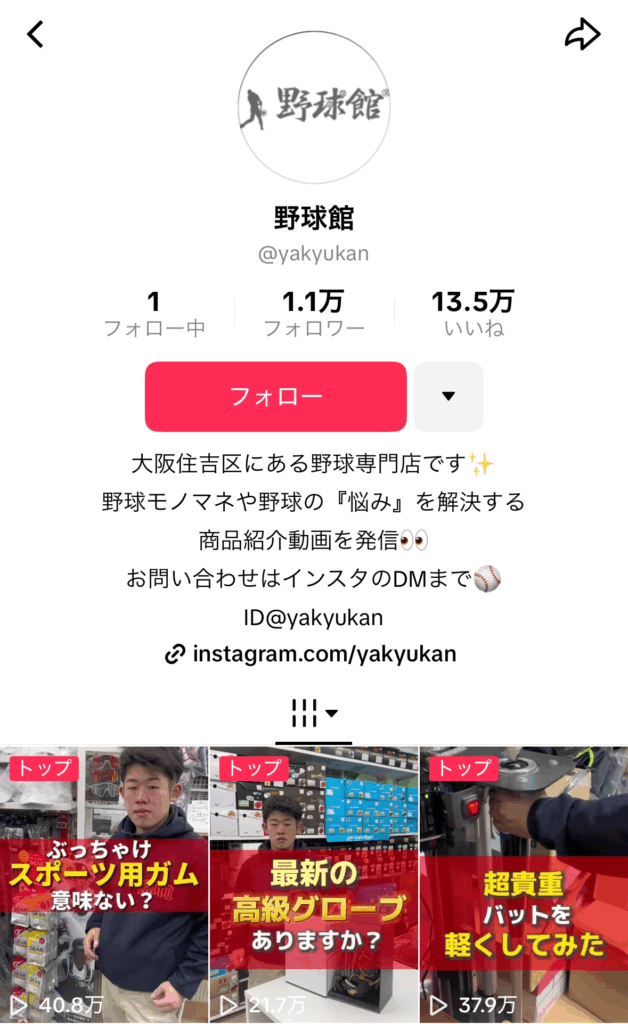The image size is (628, 1024).
Task: Open the video grid sort tab
Action: (314, 714)
